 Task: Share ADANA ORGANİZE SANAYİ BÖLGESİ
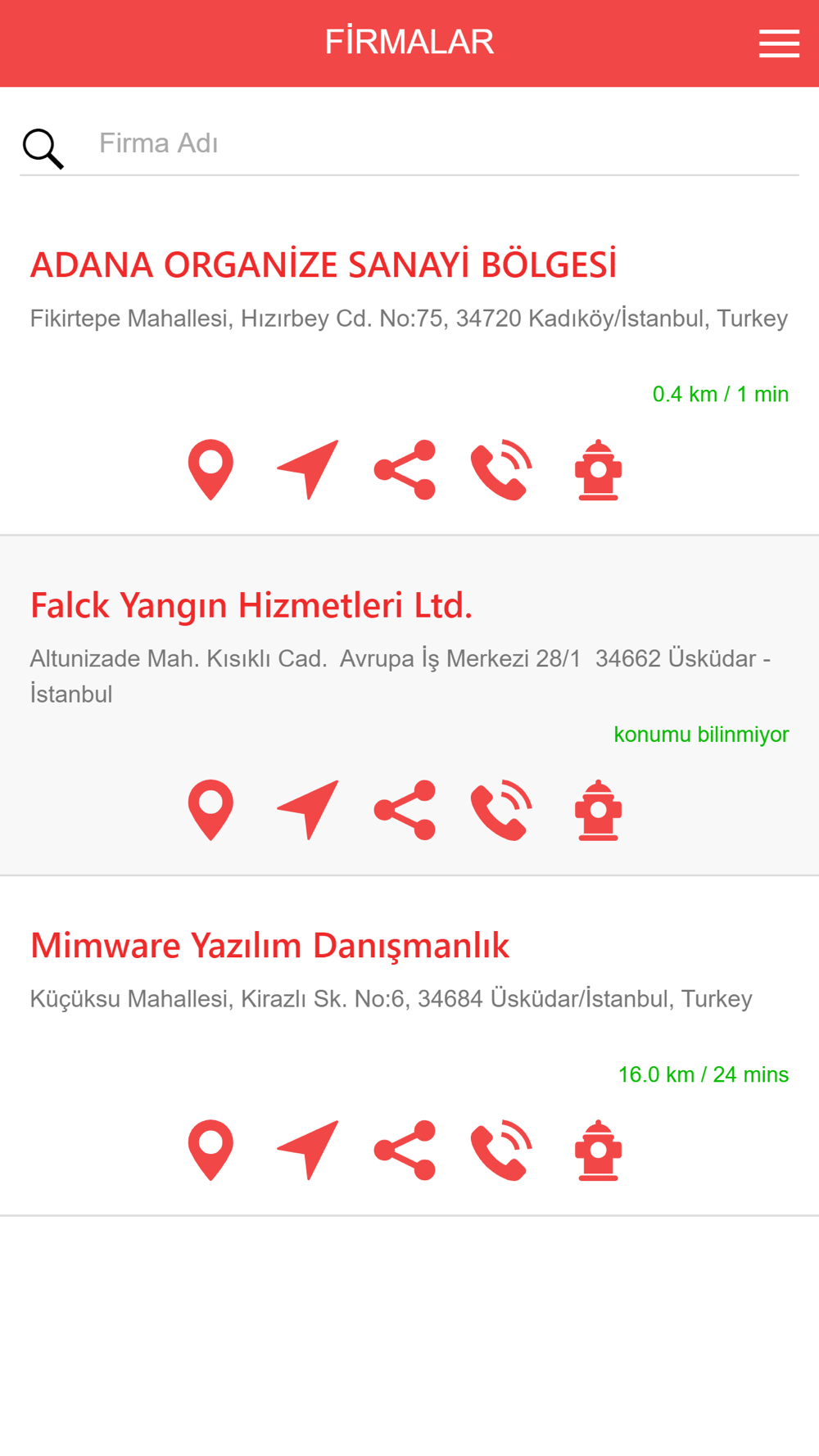(405, 470)
